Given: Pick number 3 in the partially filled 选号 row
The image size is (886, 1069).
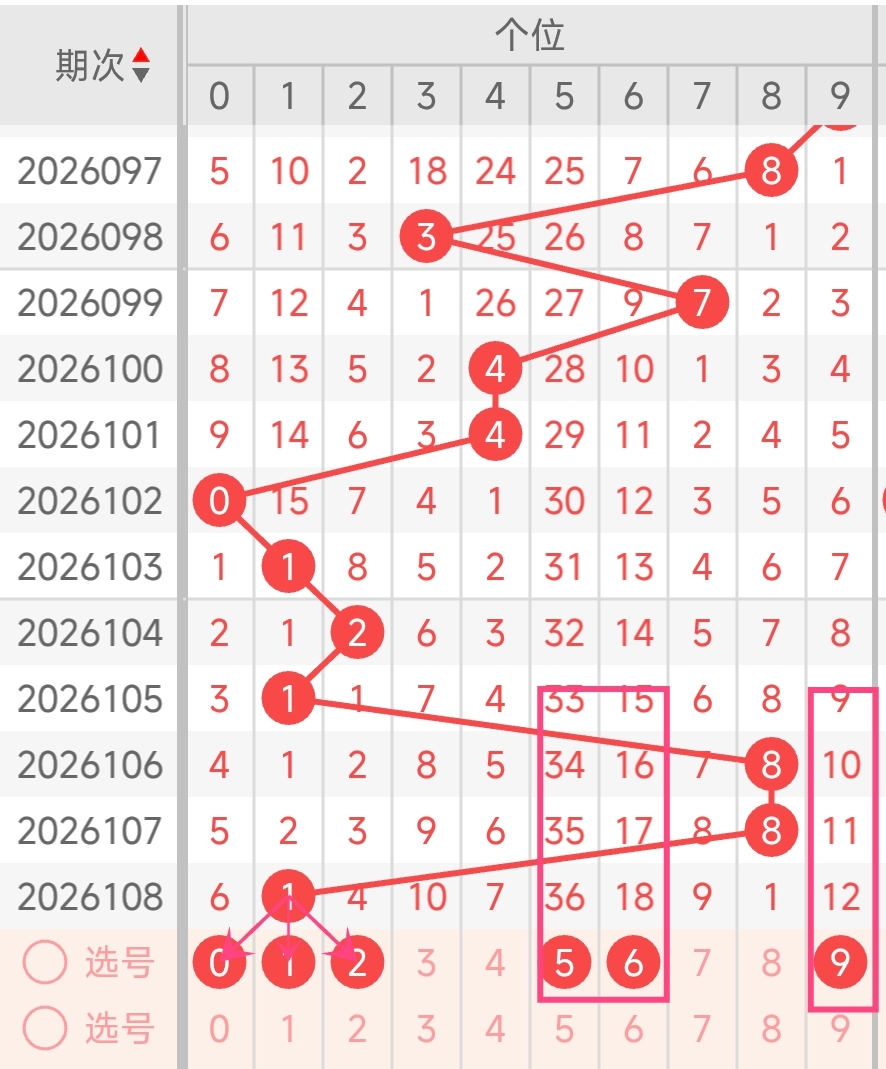Looking at the screenshot, I should (x=426, y=963).
